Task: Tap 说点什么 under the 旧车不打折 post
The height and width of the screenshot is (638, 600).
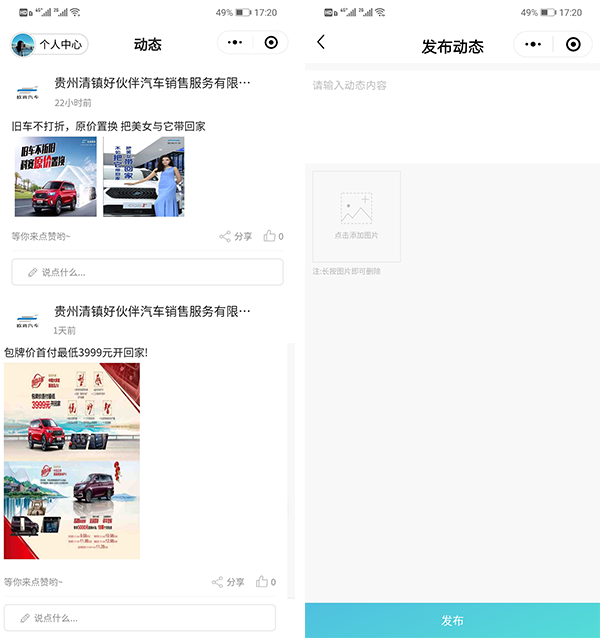Action: point(147,272)
